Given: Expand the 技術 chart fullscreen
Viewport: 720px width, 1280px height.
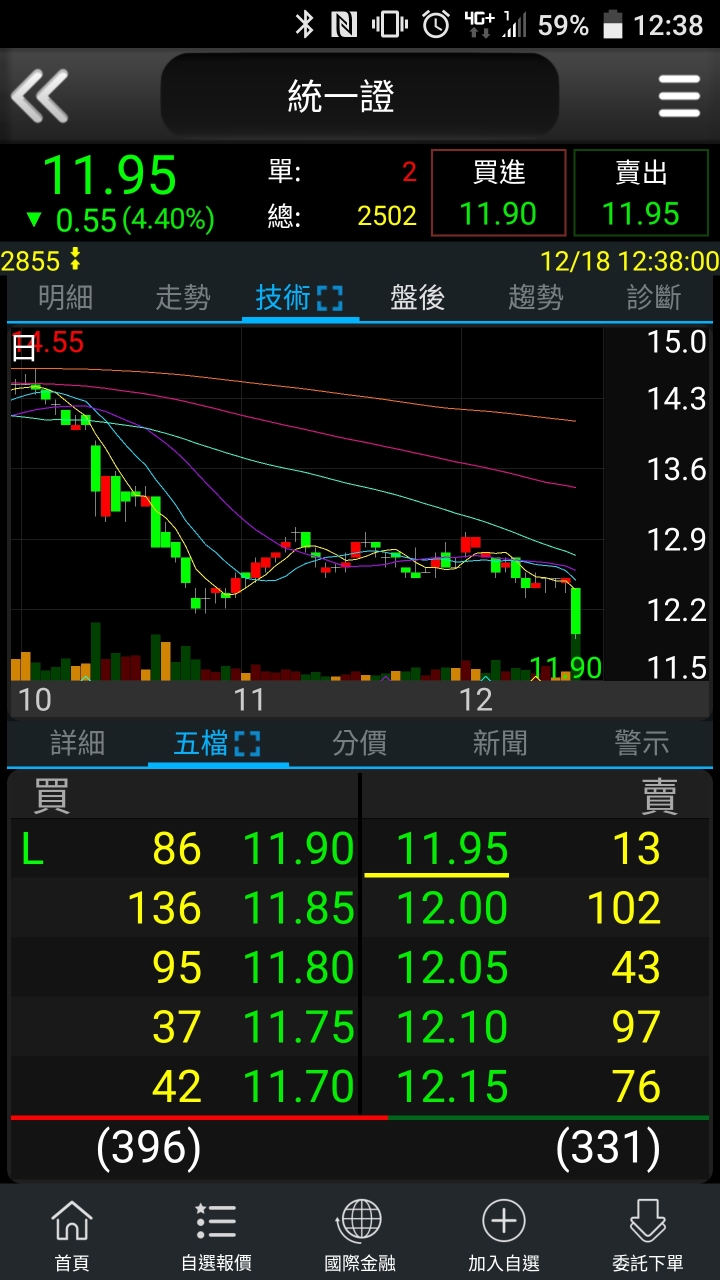Looking at the screenshot, I should click(x=329, y=297).
